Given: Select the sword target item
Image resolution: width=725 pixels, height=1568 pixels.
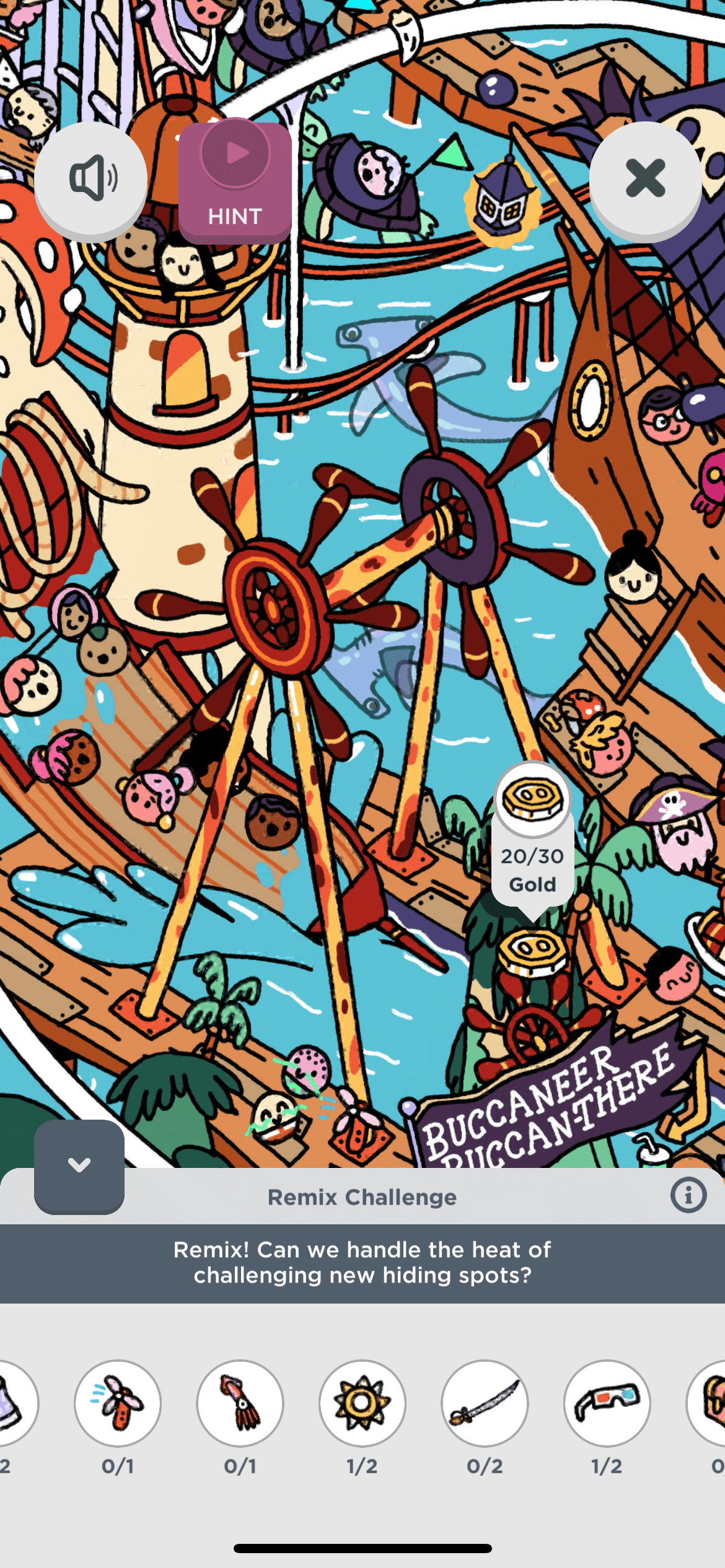Looking at the screenshot, I should tap(485, 1403).
